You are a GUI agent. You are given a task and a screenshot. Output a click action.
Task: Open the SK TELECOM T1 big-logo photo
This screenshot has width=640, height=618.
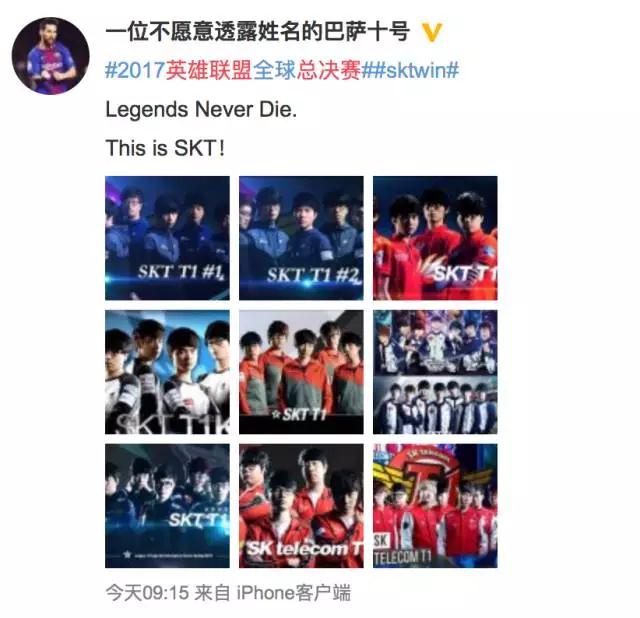coord(435,506)
